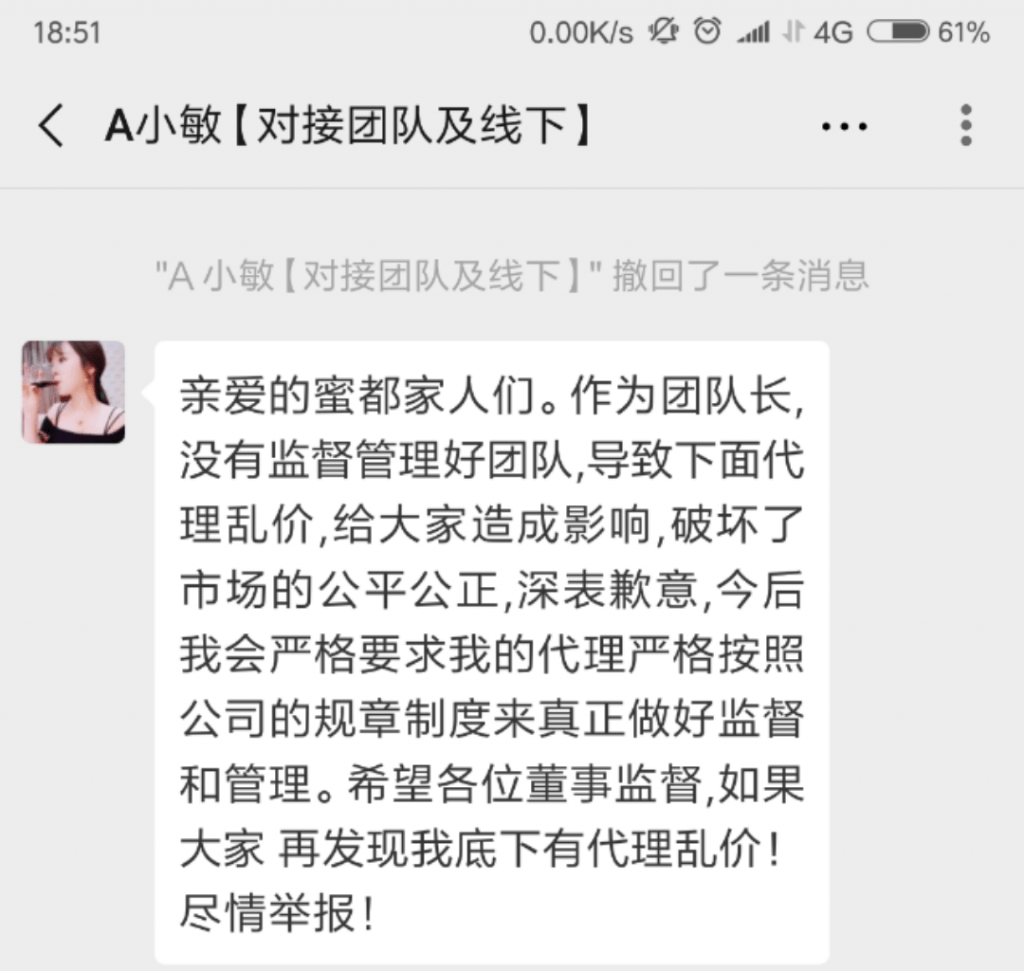
Task: Go back from the A小敏 chat
Action: point(50,127)
